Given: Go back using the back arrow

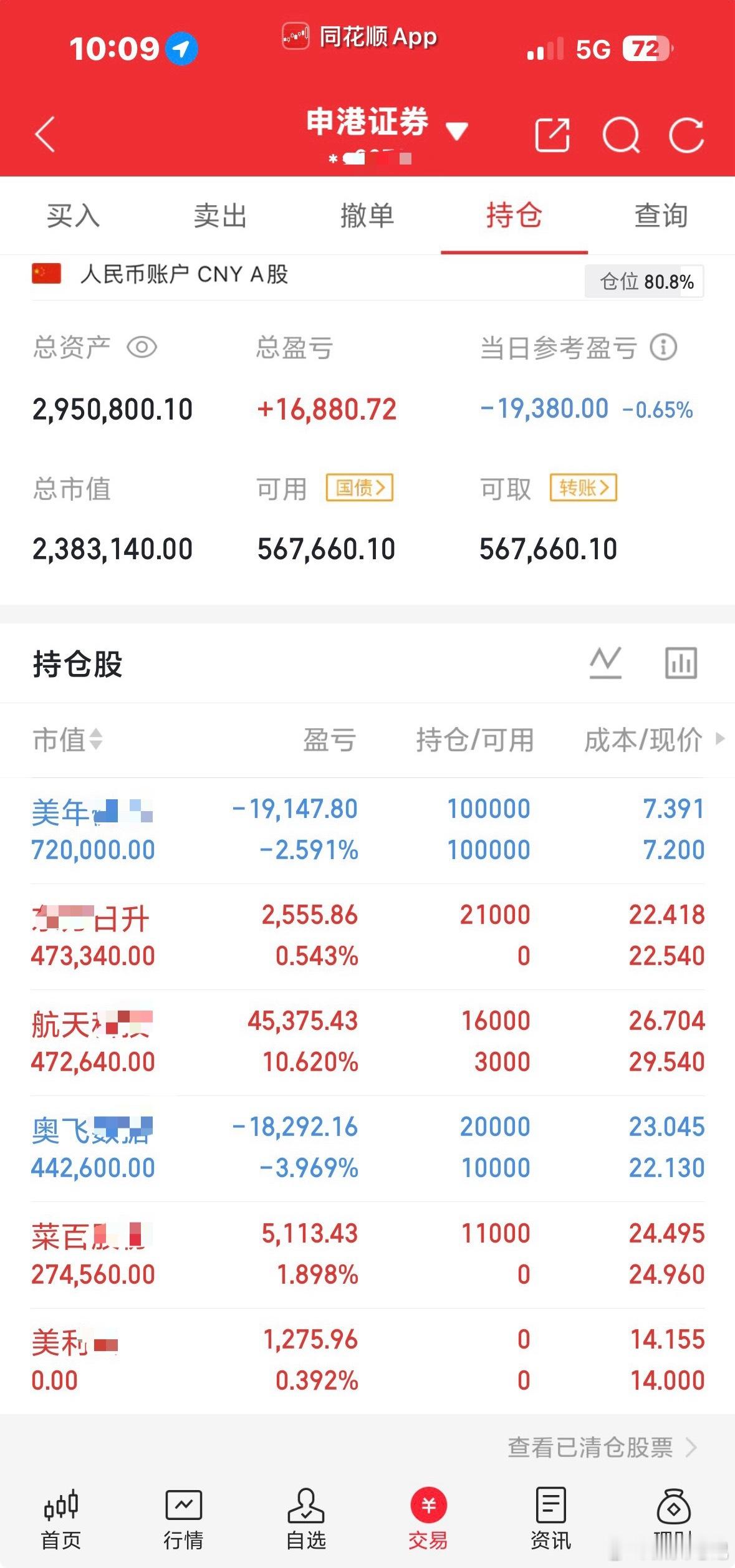Looking at the screenshot, I should click(x=45, y=135).
